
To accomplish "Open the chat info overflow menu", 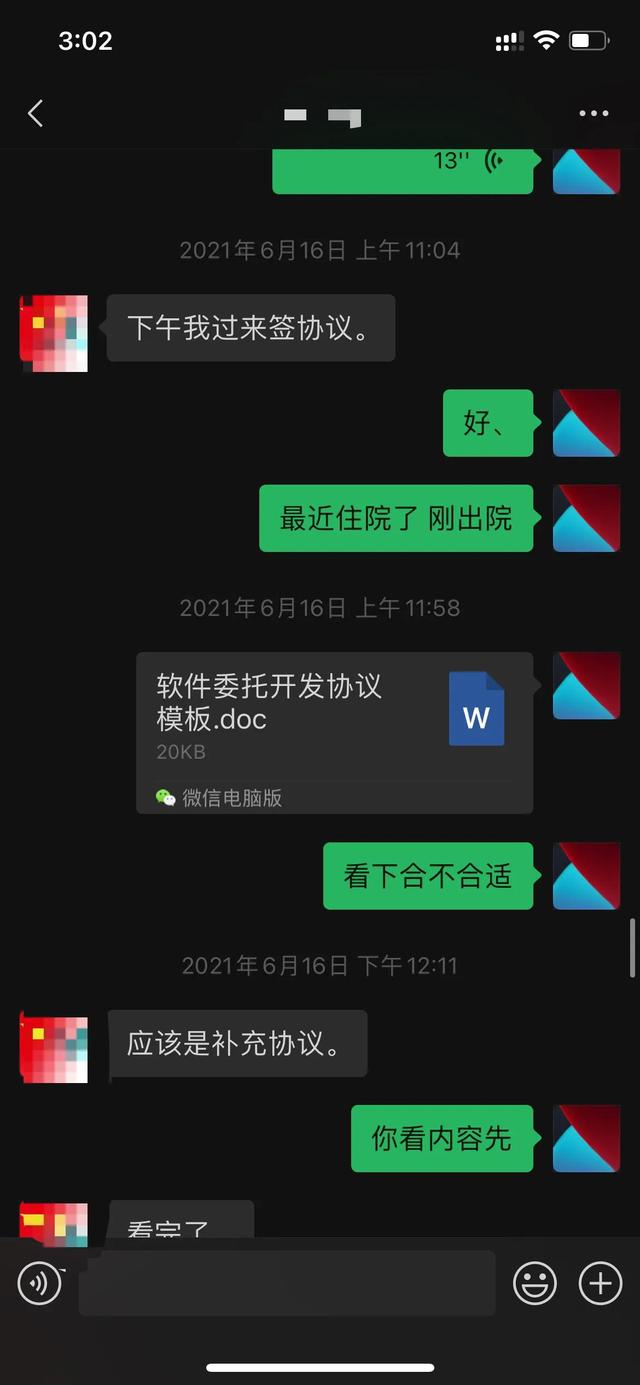I will pyautogui.click(x=594, y=114).
